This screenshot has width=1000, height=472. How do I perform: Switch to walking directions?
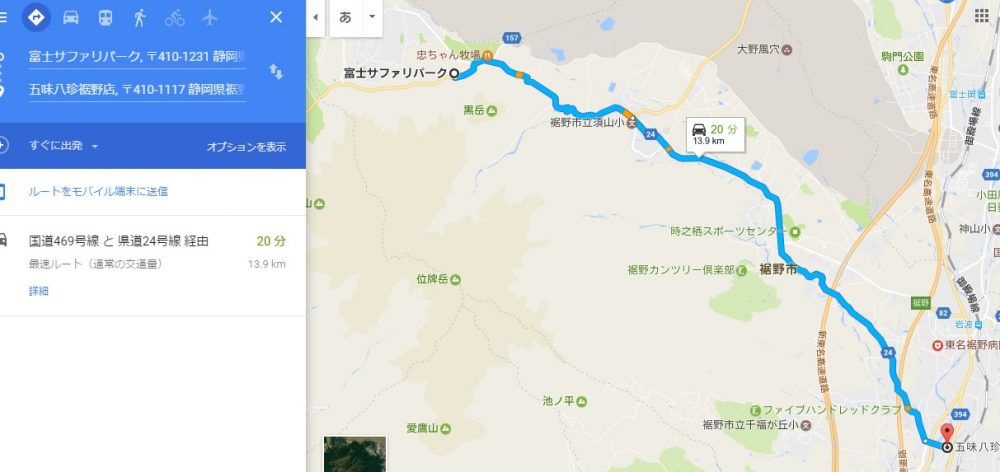coord(139,17)
